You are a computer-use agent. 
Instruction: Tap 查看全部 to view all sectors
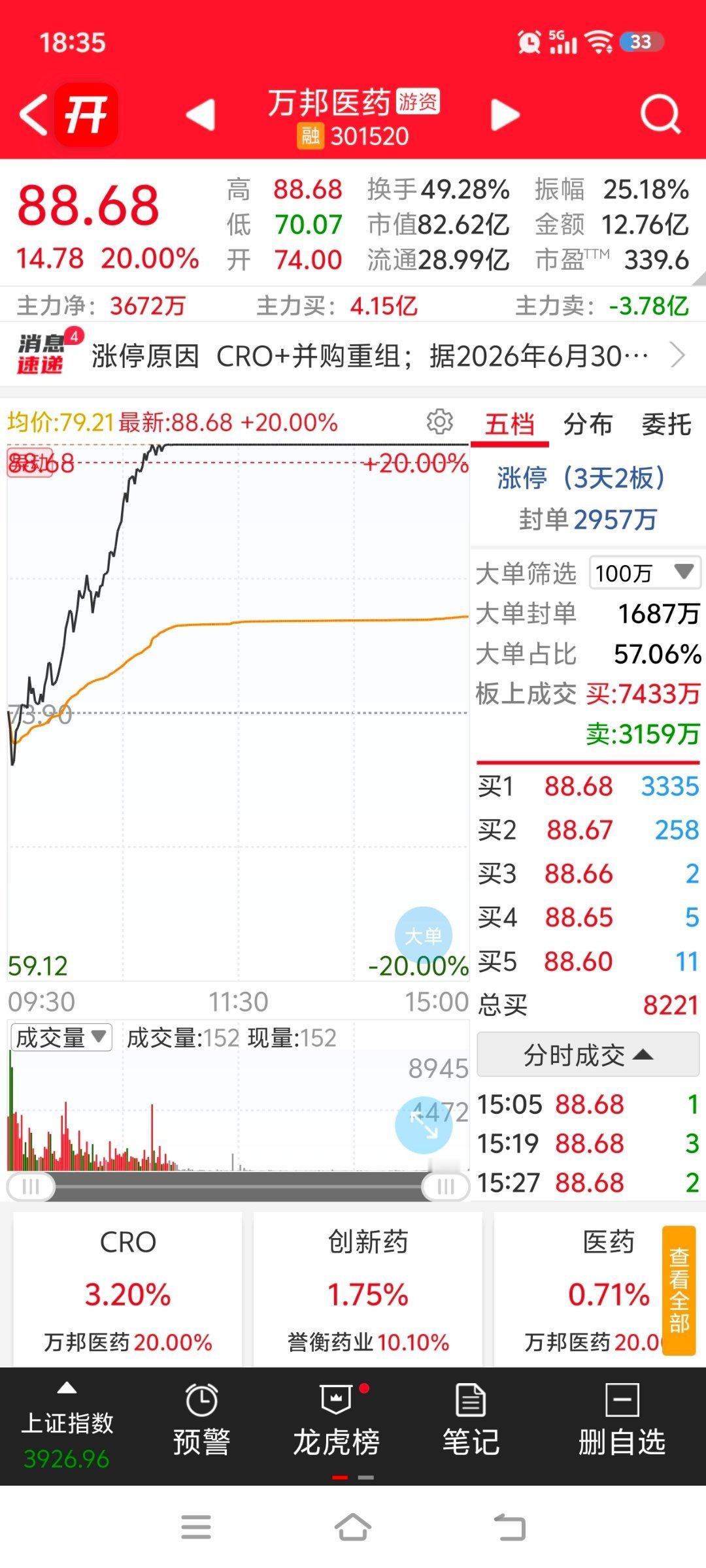coord(679,1290)
